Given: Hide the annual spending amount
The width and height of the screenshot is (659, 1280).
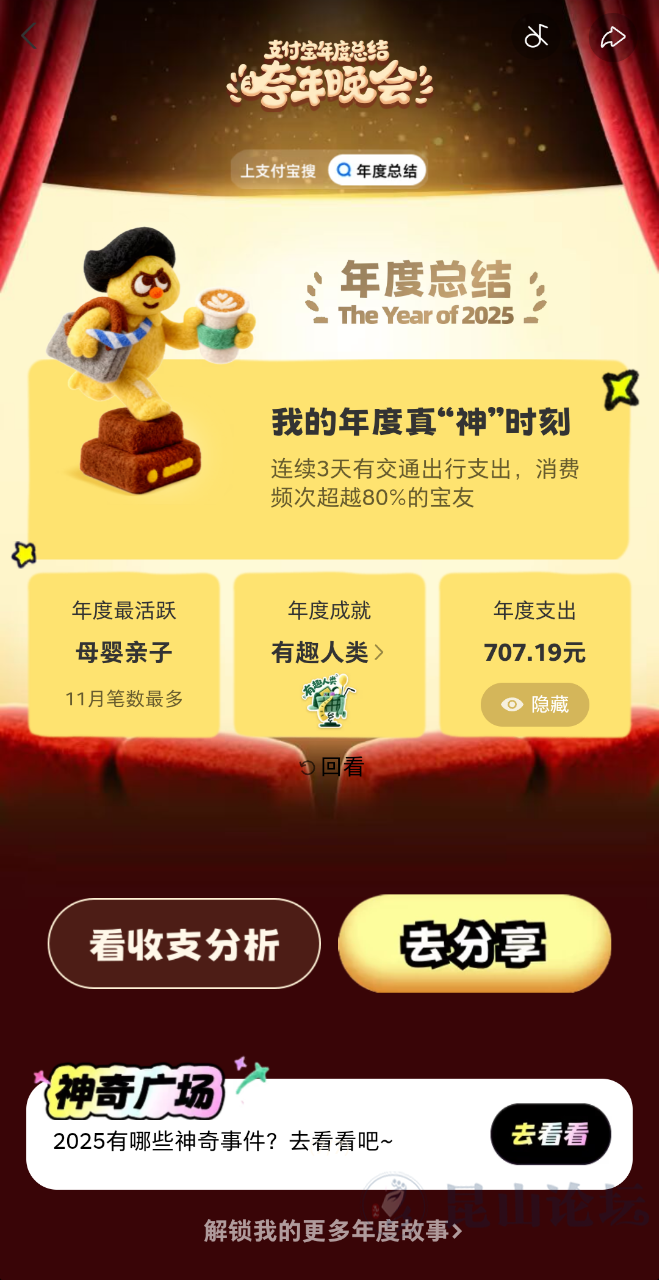Looking at the screenshot, I should [535, 705].
